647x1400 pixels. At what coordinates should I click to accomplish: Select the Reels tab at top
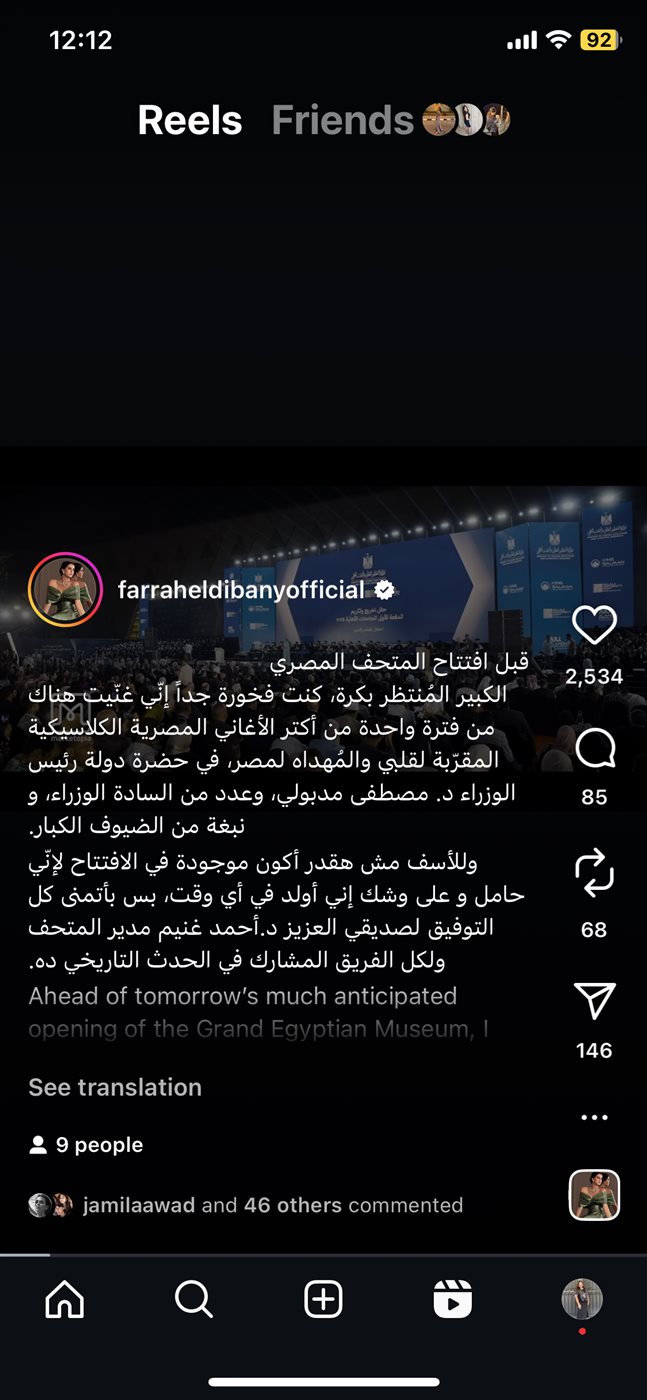(190, 121)
